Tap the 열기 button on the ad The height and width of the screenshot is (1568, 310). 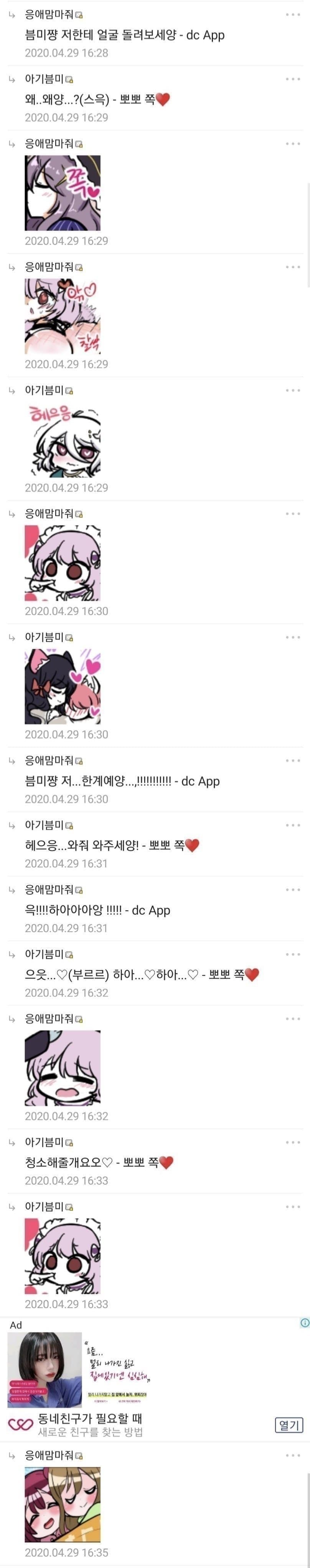(289, 1425)
